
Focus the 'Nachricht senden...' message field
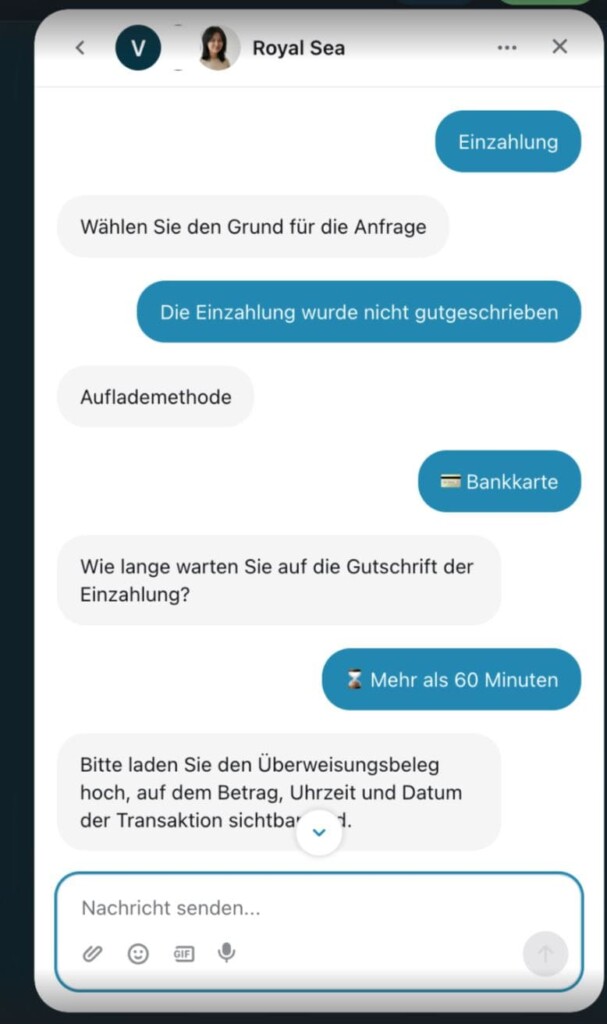point(300,908)
